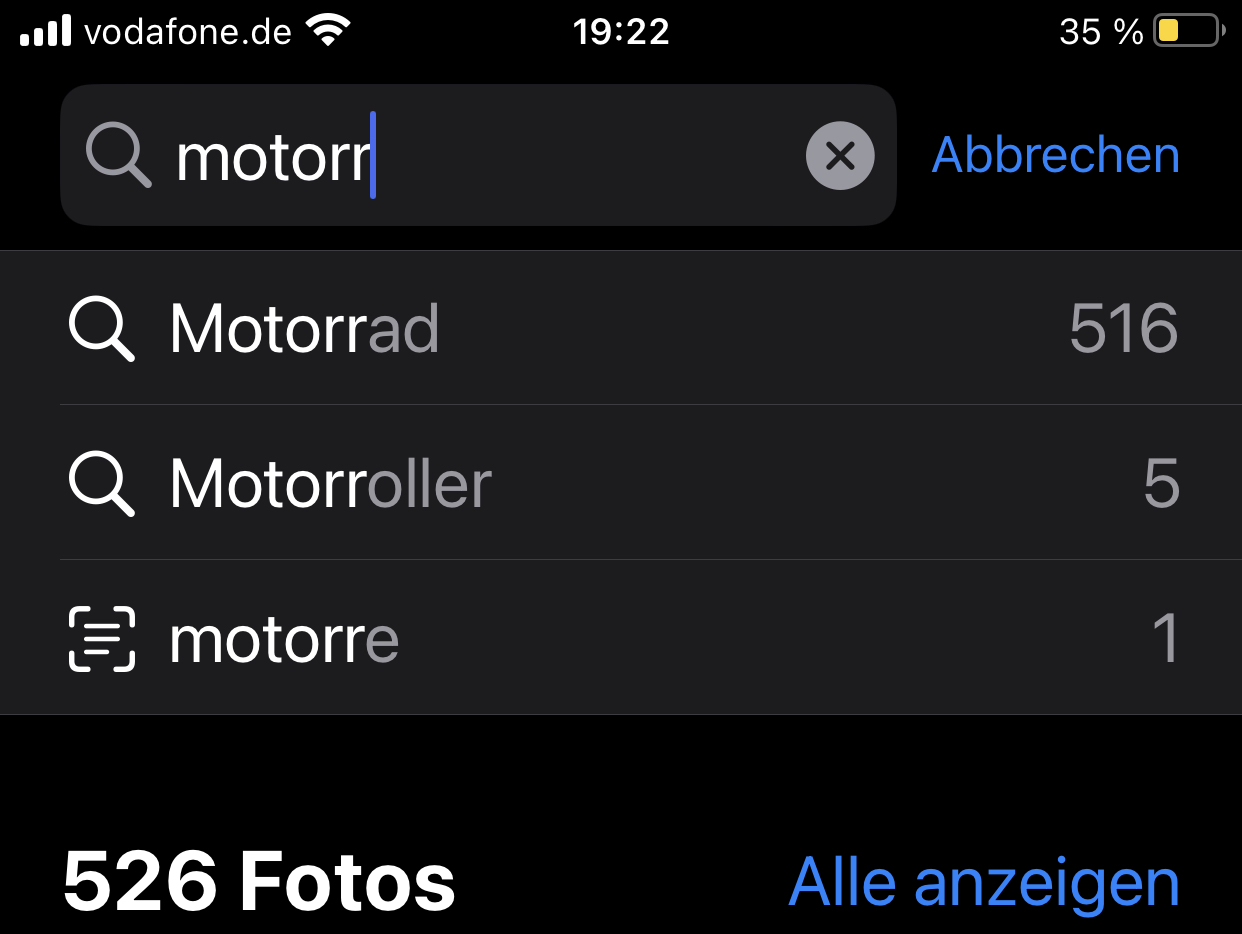Choose the Motorroller suggestion
Image resolution: width=1242 pixels, height=934 pixels.
(620, 483)
